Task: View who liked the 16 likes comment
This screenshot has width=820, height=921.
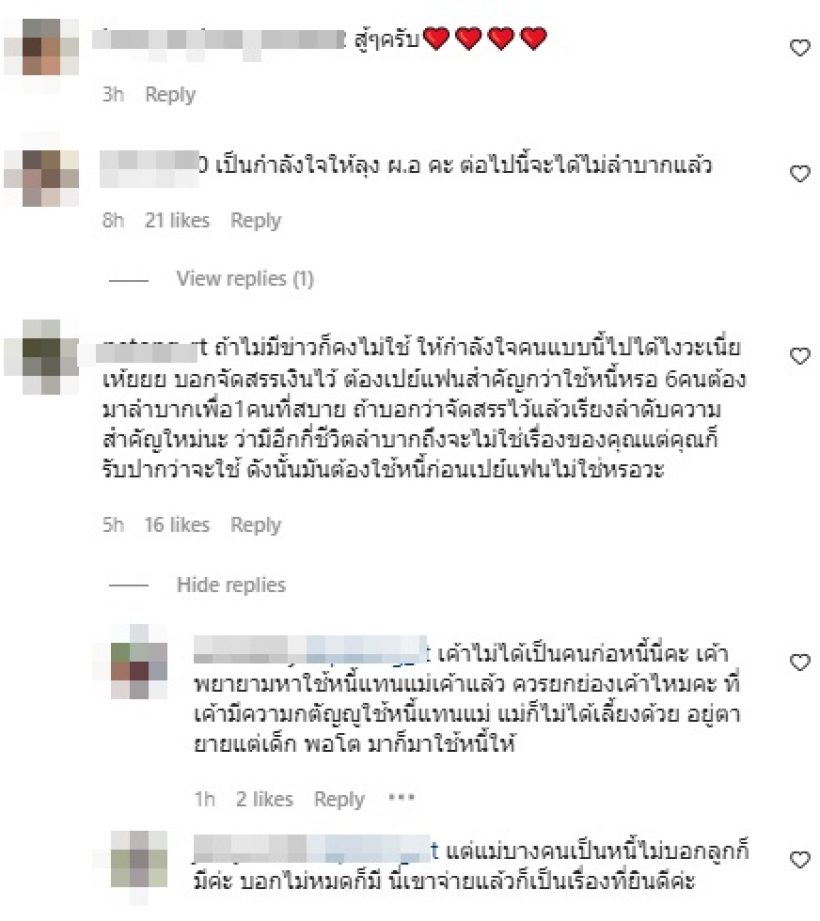Action: point(176,525)
